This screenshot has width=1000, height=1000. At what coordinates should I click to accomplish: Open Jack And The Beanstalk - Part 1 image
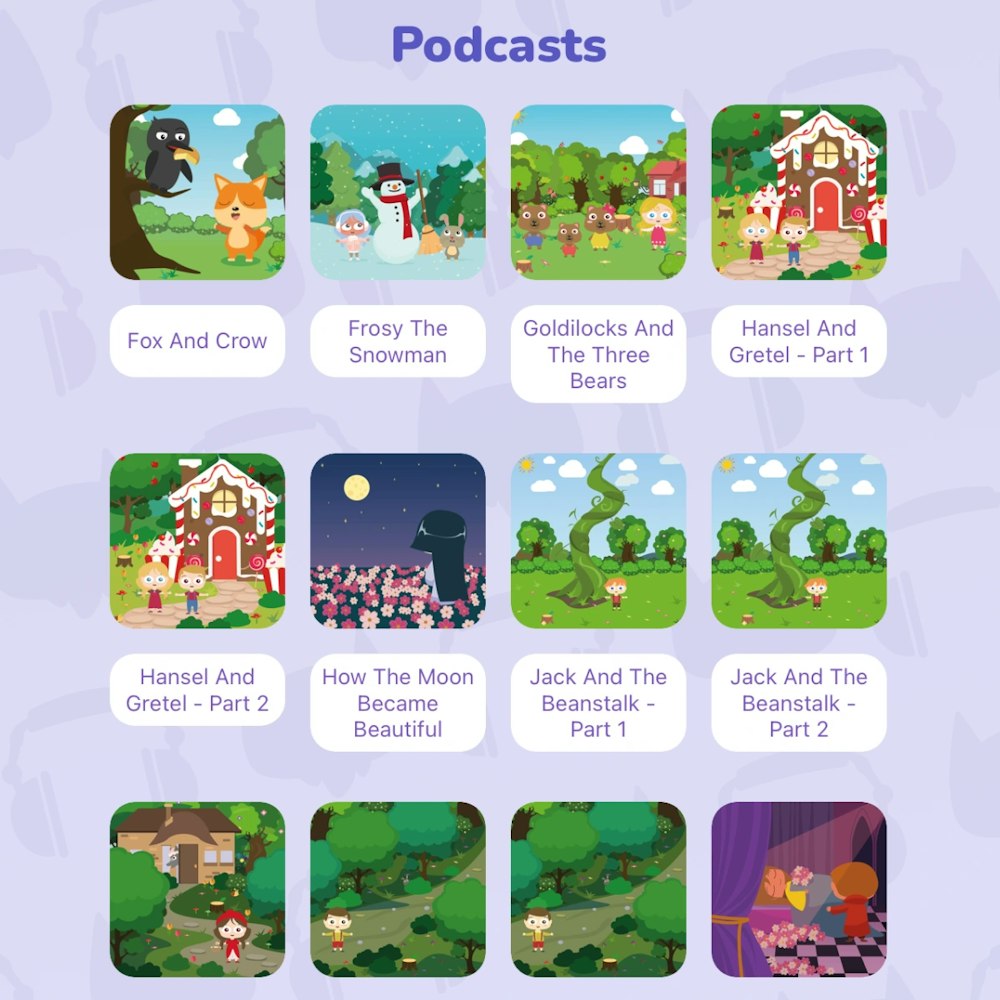pyautogui.click(x=598, y=540)
